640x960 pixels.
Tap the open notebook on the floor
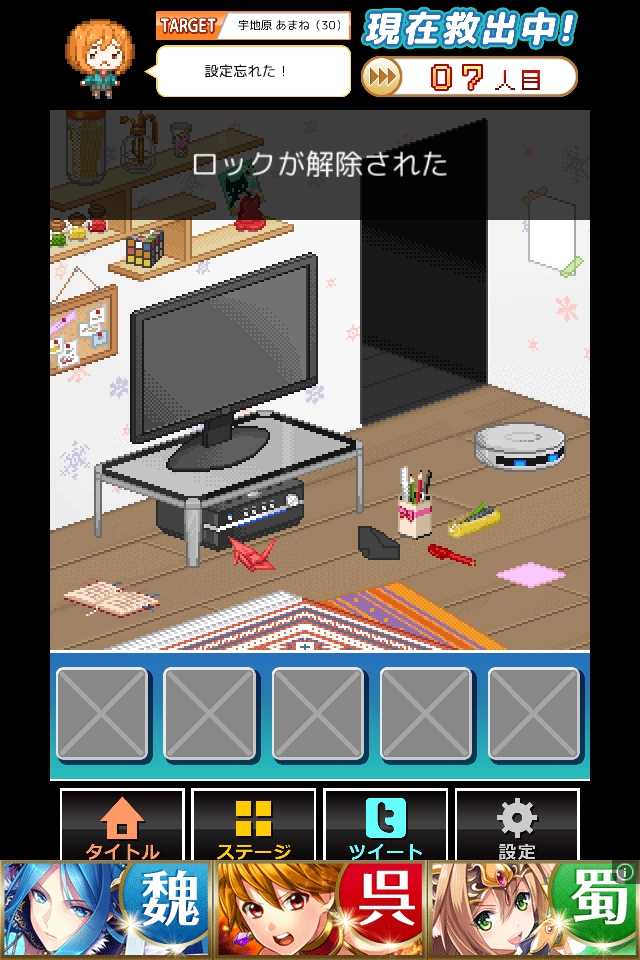(x=111, y=599)
